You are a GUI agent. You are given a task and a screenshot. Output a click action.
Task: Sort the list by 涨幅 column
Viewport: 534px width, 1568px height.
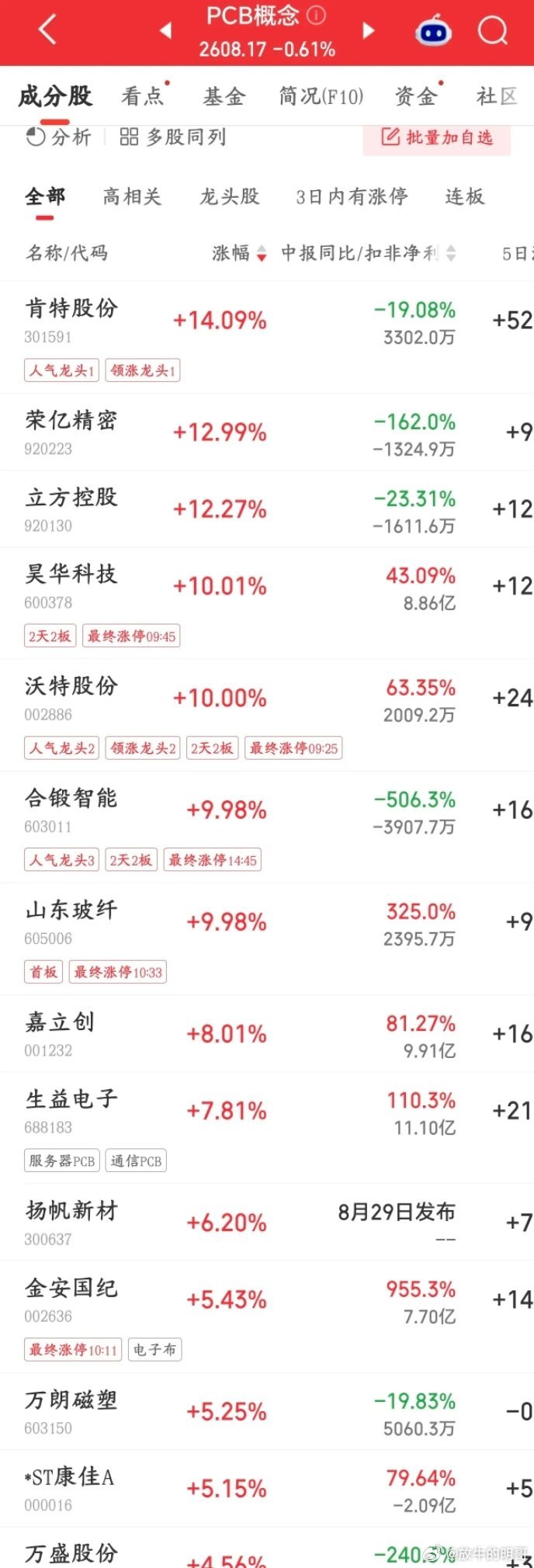point(239,253)
